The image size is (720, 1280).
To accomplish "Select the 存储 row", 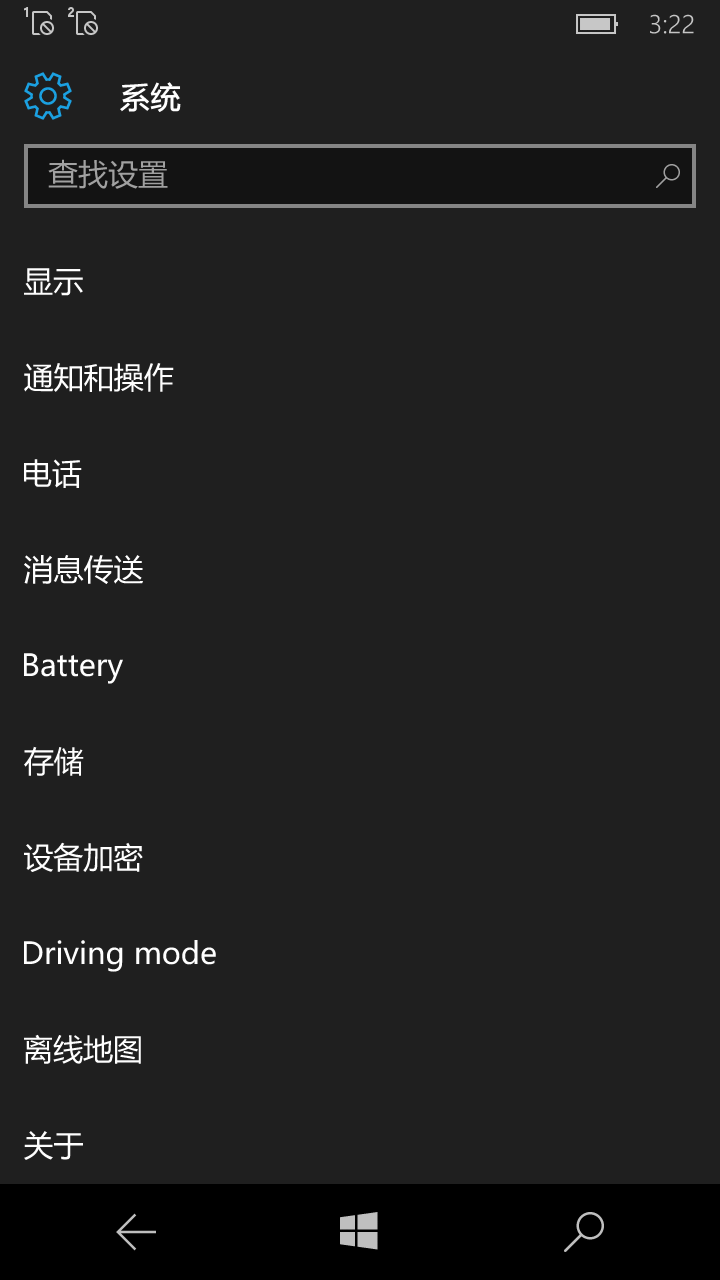I will 360,762.
